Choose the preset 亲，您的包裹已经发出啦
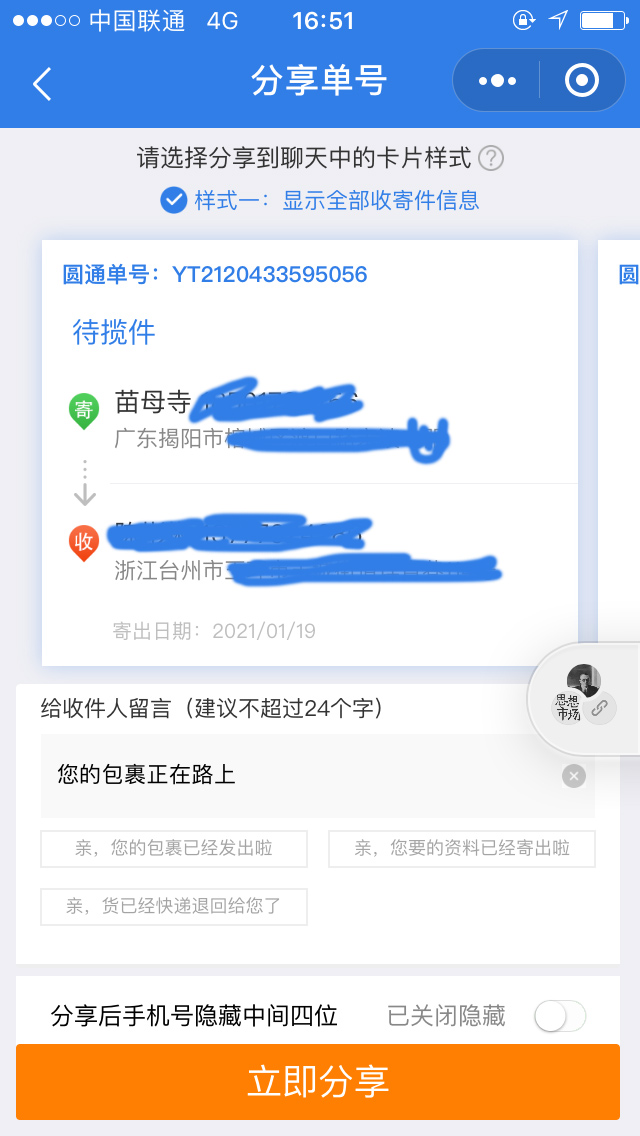Image resolution: width=640 pixels, height=1136 pixels. 174,849
